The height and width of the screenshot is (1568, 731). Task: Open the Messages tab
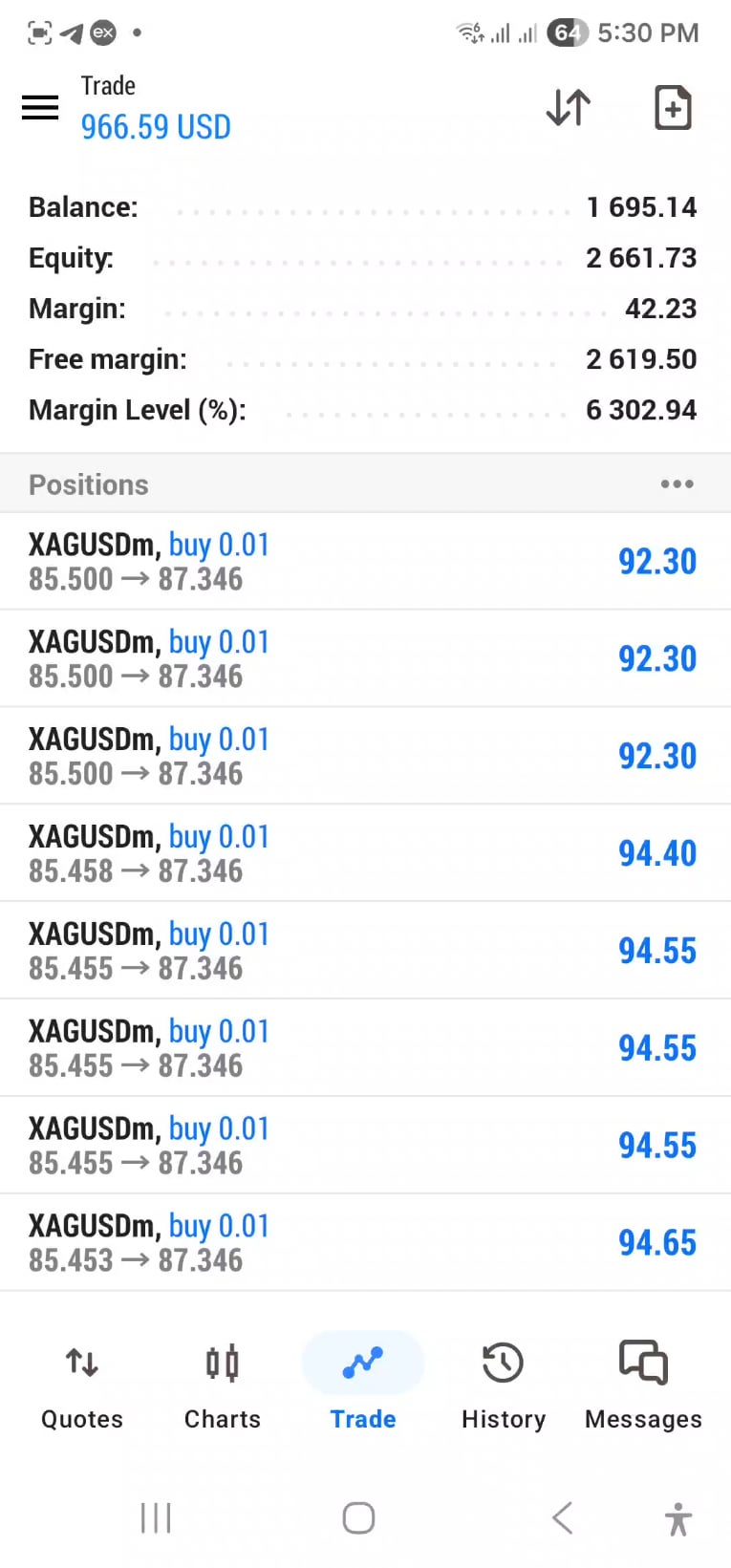tap(643, 1383)
